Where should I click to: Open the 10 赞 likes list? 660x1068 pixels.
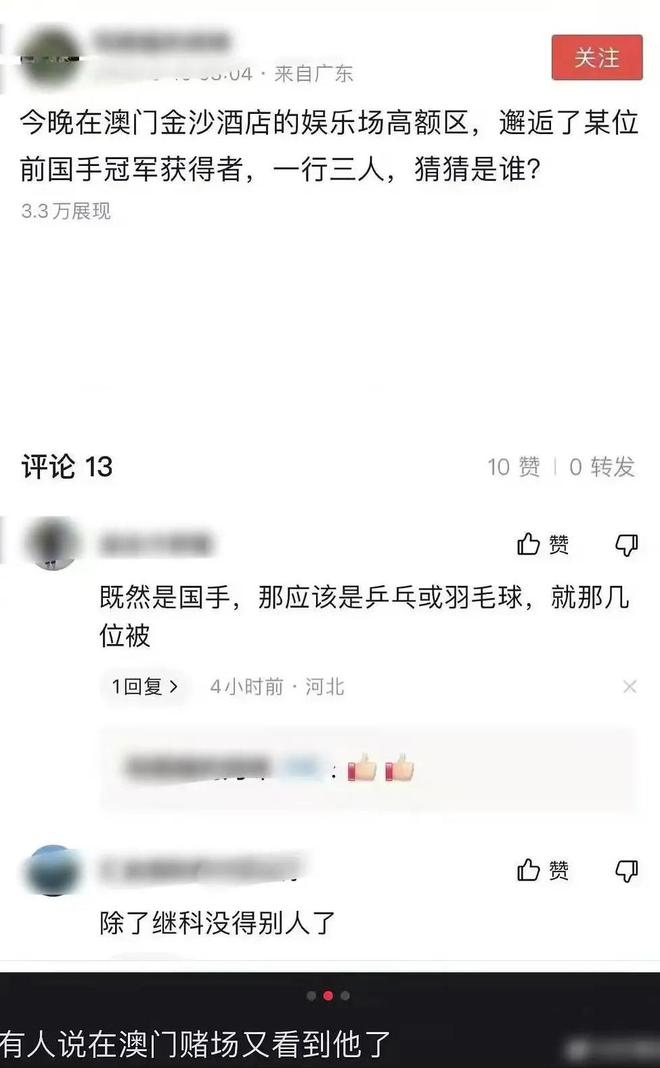point(514,467)
